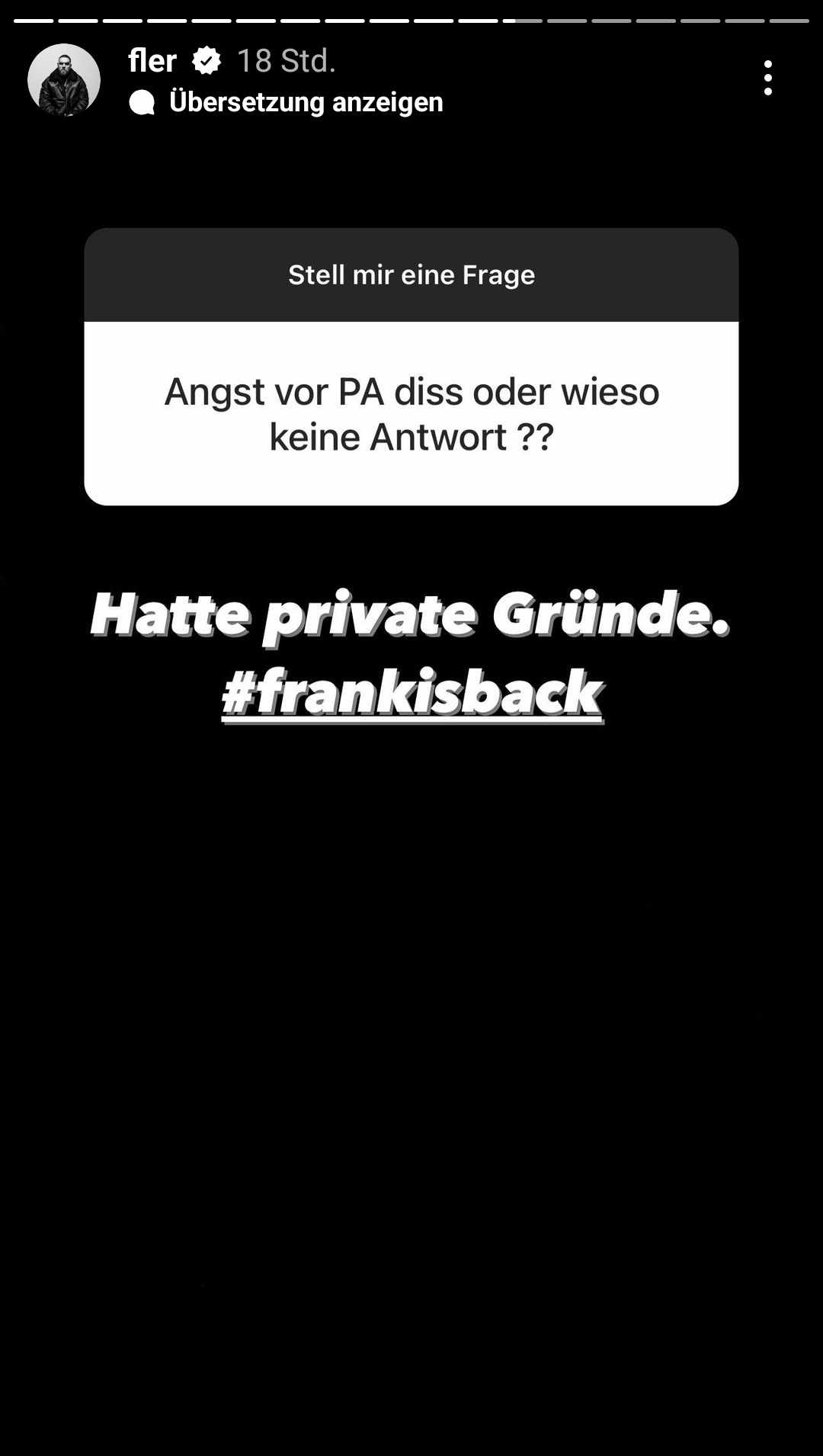Screen dimensions: 823x1456
Task: Open the #frankisback hashtag
Action: (412, 693)
